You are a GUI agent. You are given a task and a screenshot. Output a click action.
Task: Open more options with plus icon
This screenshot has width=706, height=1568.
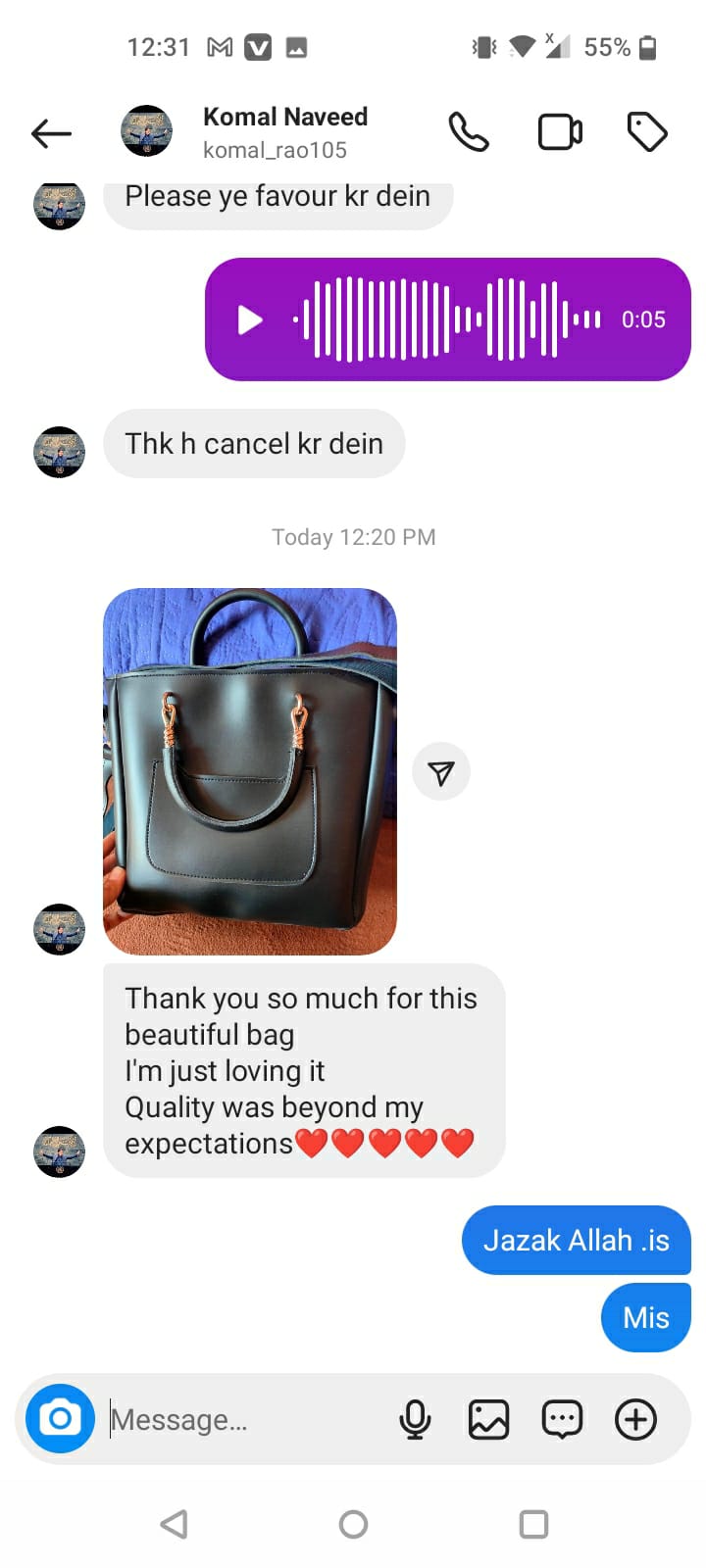coord(635,1419)
